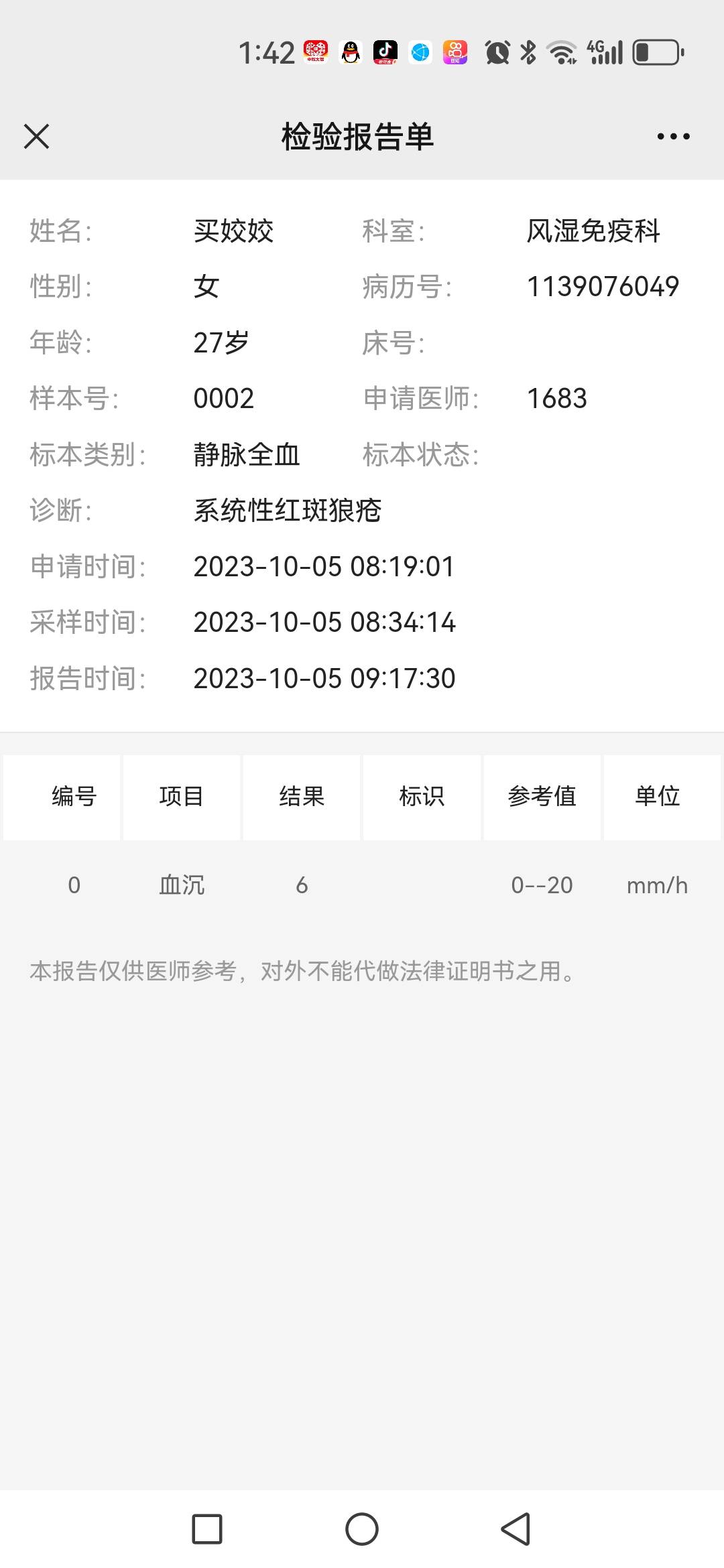
Task: Tap the red festival app icon in the status bar
Action: (316, 52)
